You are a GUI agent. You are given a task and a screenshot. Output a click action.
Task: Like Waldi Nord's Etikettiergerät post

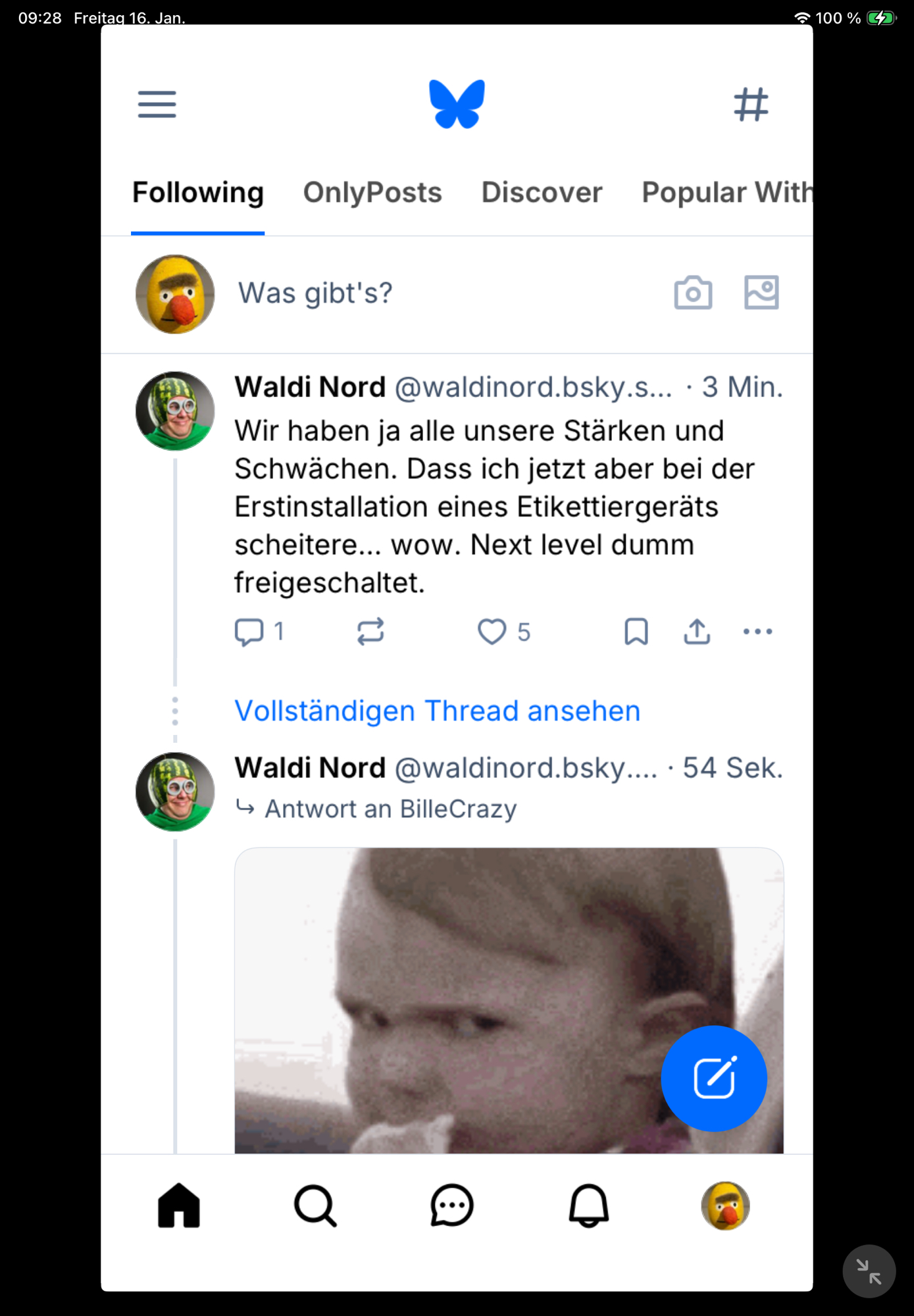pyautogui.click(x=492, y=632)
